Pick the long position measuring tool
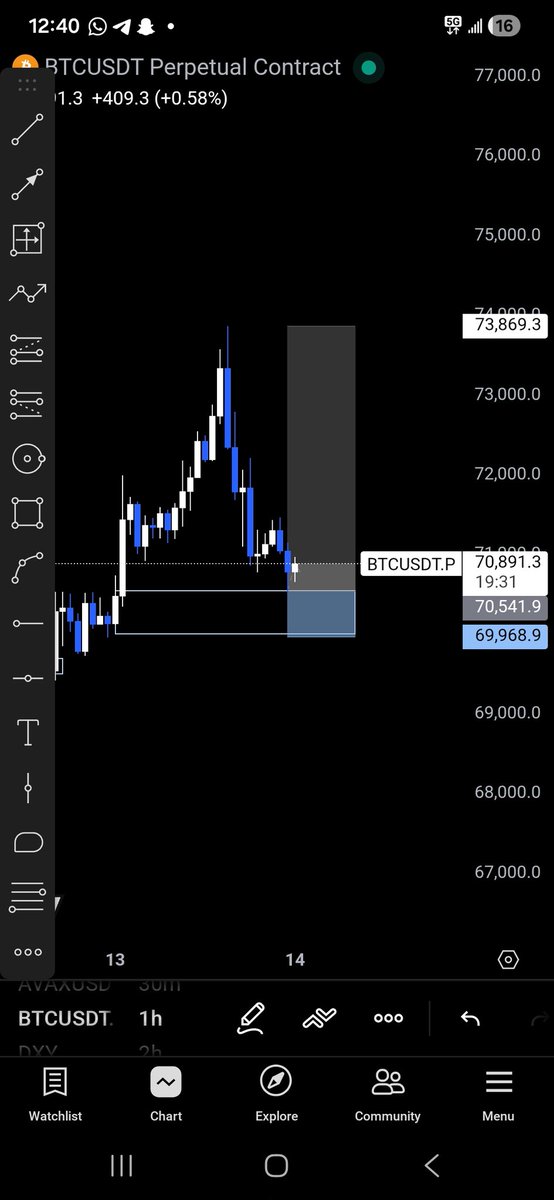 pos(27,239)
